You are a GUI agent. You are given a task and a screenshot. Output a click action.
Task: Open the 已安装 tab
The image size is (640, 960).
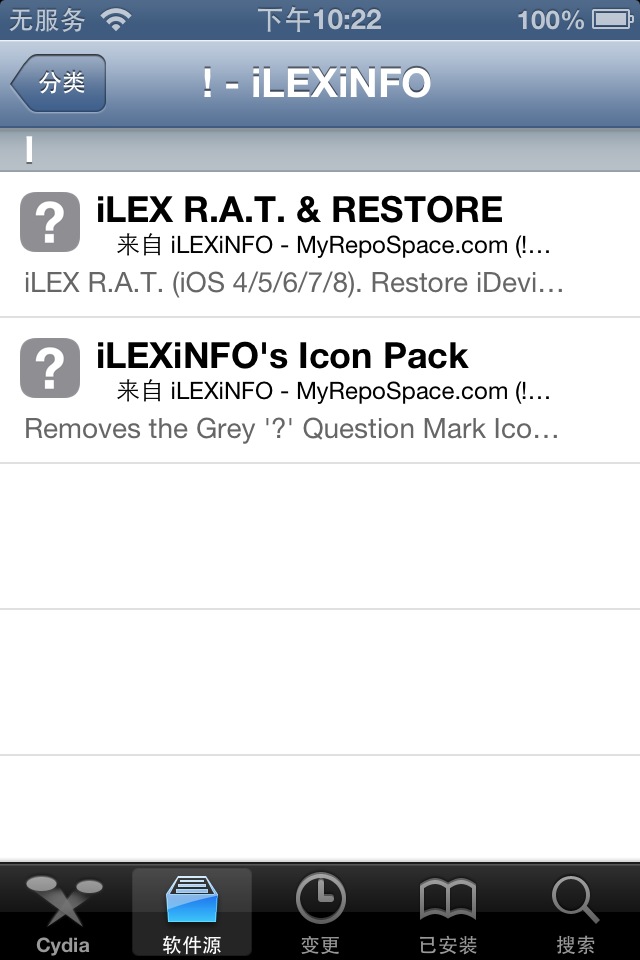point(448,912)
